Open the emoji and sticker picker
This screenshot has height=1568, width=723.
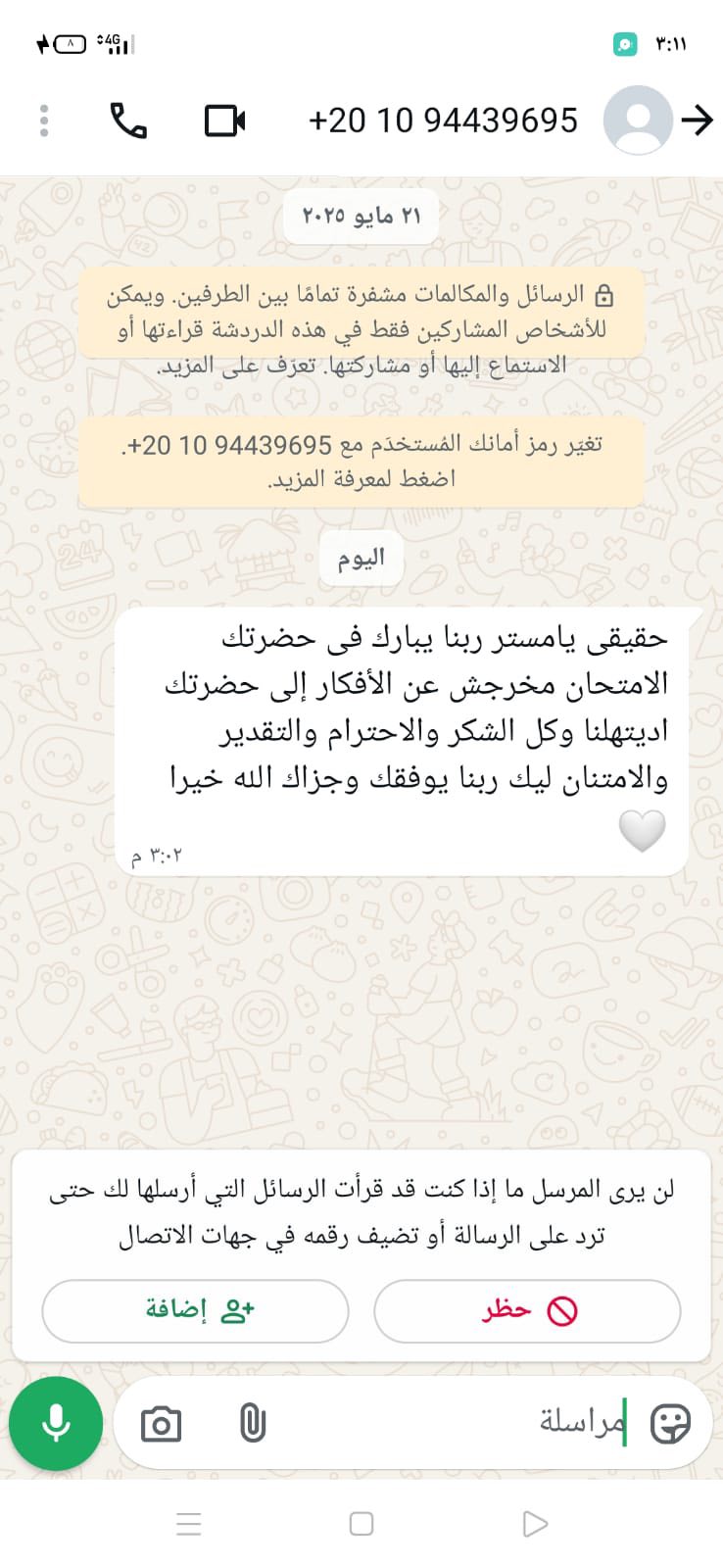coord(670,1424)
